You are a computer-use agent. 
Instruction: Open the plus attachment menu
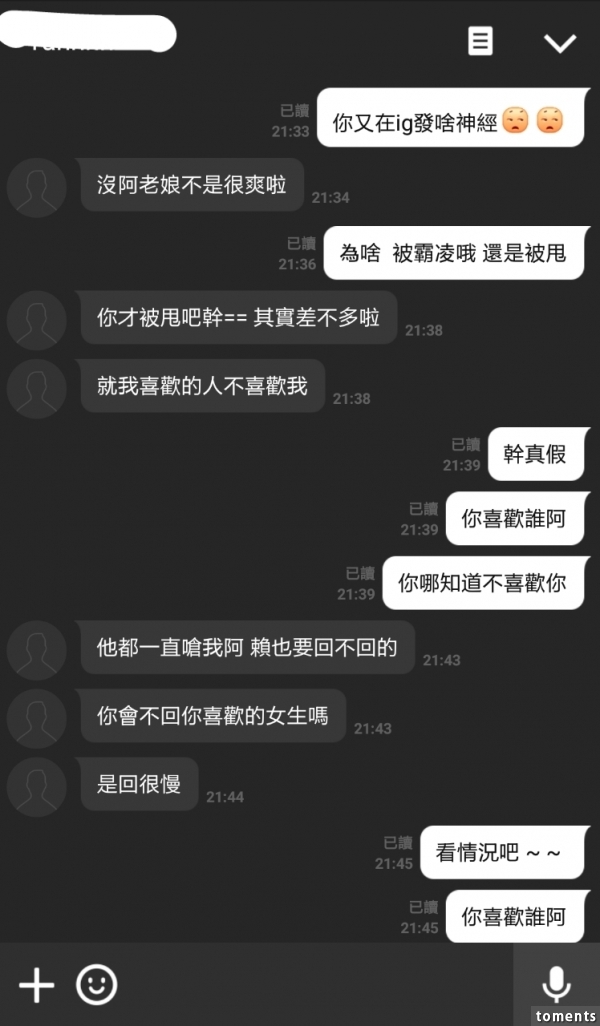pos(37,985)
